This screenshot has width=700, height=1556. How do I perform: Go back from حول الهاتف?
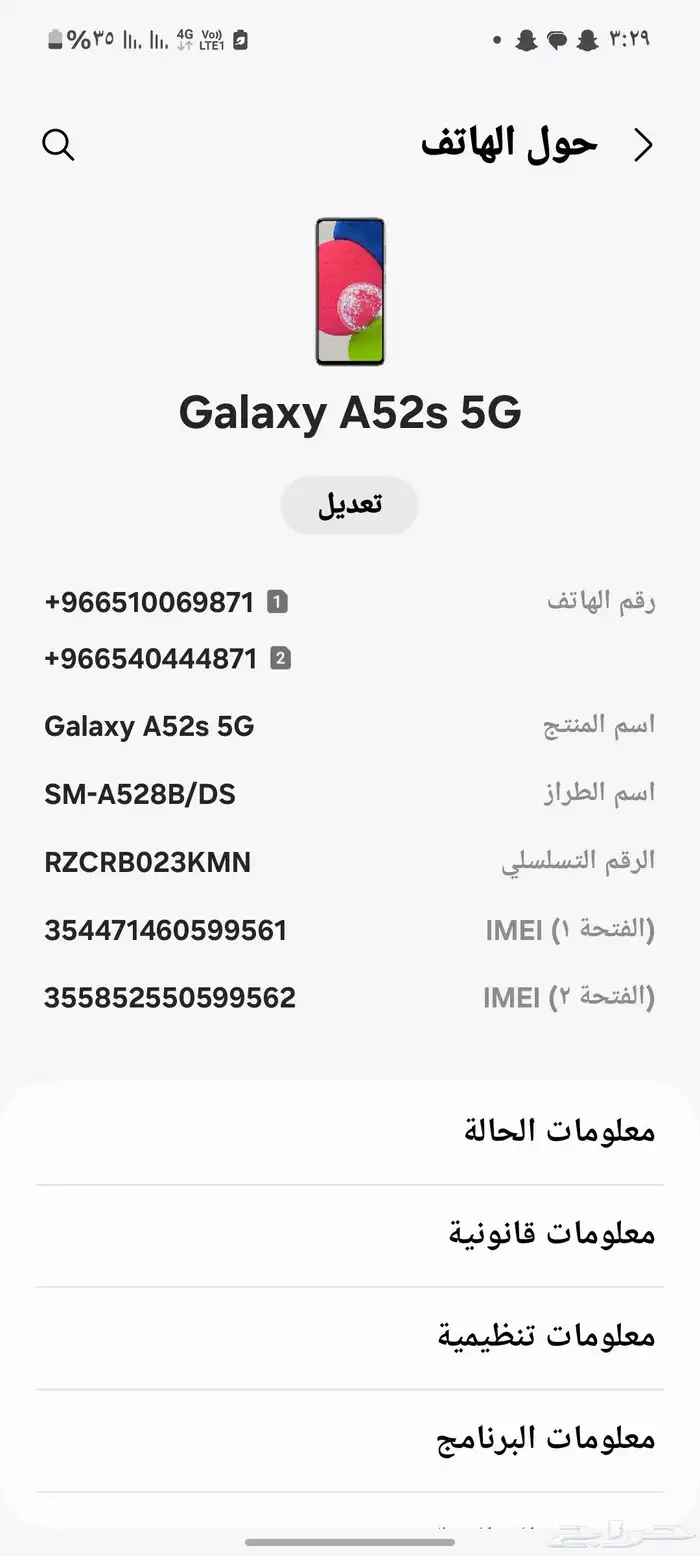(643, 146)
